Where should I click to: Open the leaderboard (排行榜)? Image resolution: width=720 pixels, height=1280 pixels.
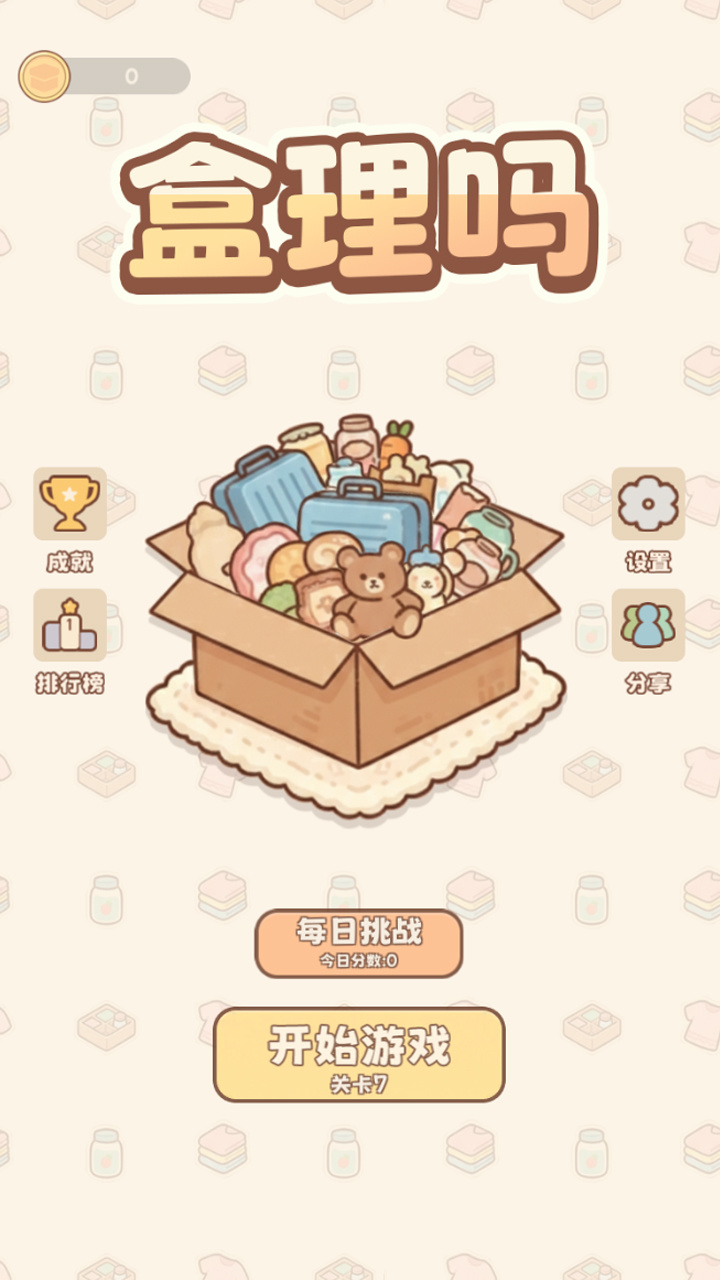click(69, 626)
